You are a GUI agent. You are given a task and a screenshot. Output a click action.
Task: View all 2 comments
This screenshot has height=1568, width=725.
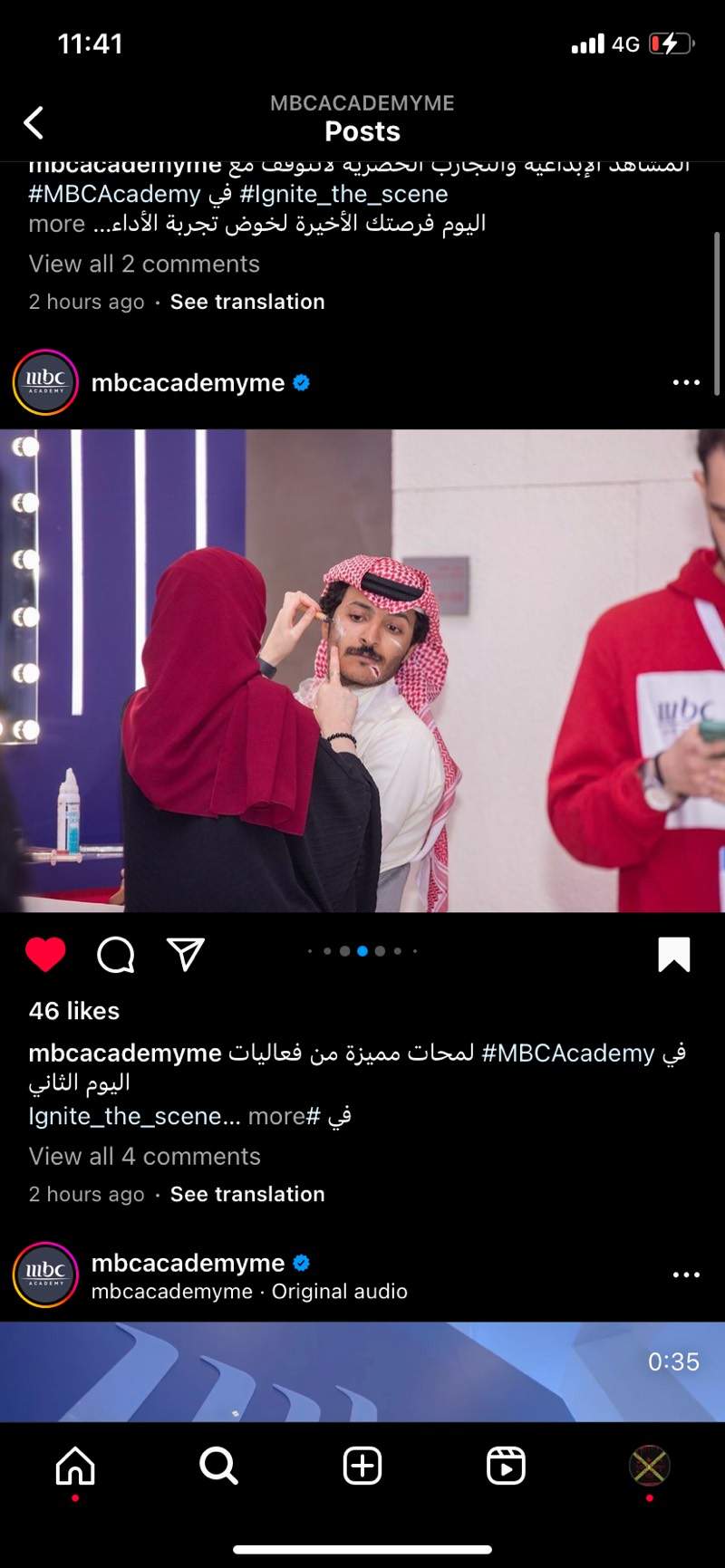[x=144, y=265]
